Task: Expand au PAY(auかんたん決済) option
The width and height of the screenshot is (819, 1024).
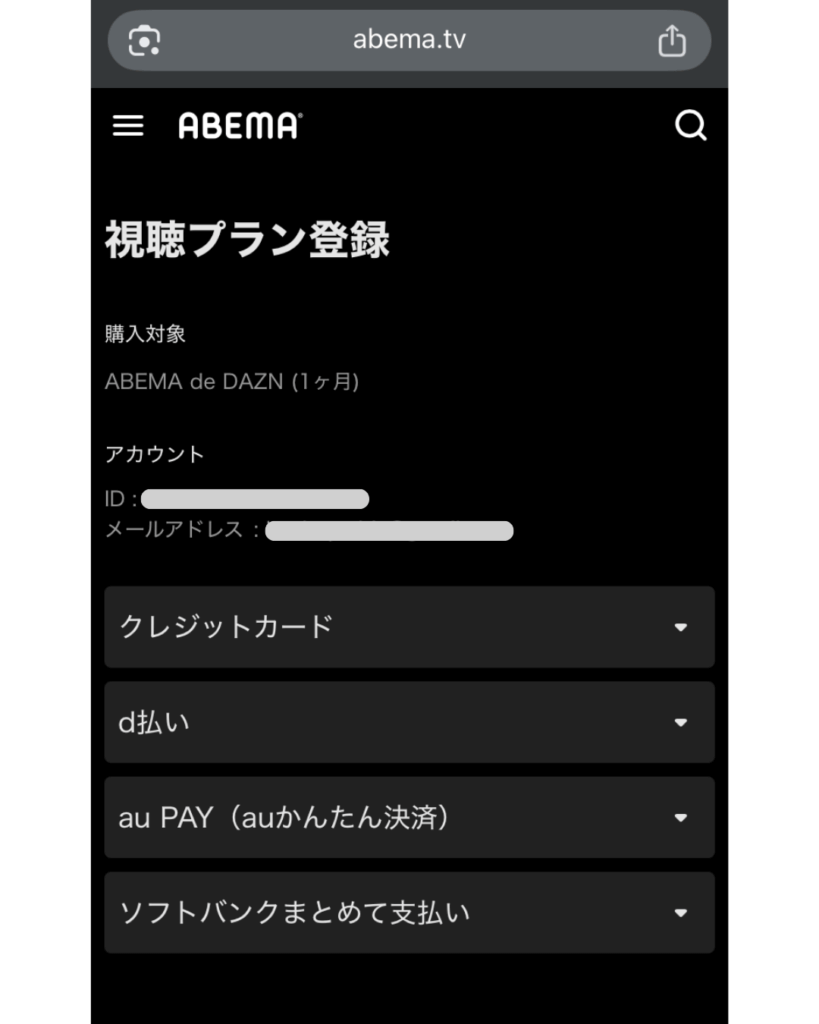Action: pos(409,817)
